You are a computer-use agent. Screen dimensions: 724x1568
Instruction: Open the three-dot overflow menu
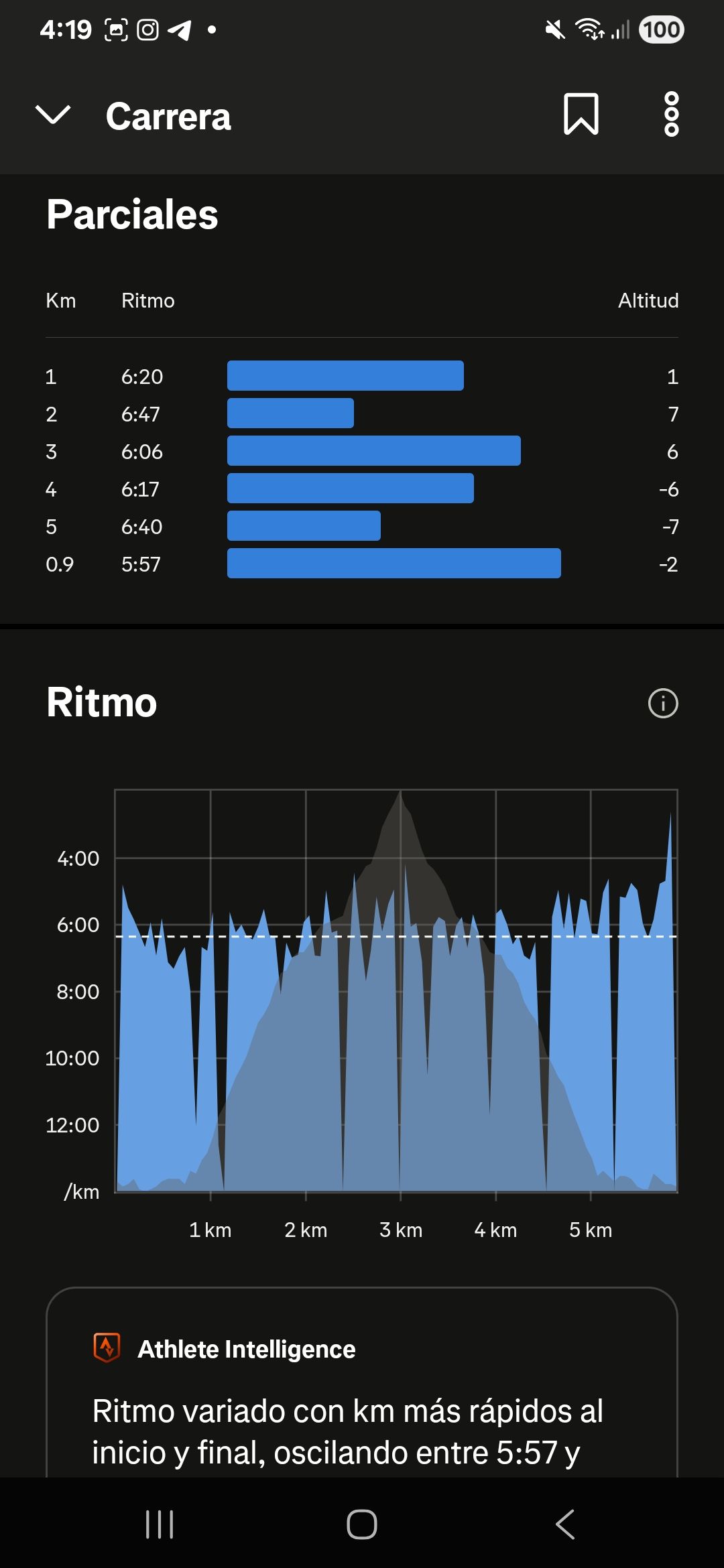[x=671, y=115]
